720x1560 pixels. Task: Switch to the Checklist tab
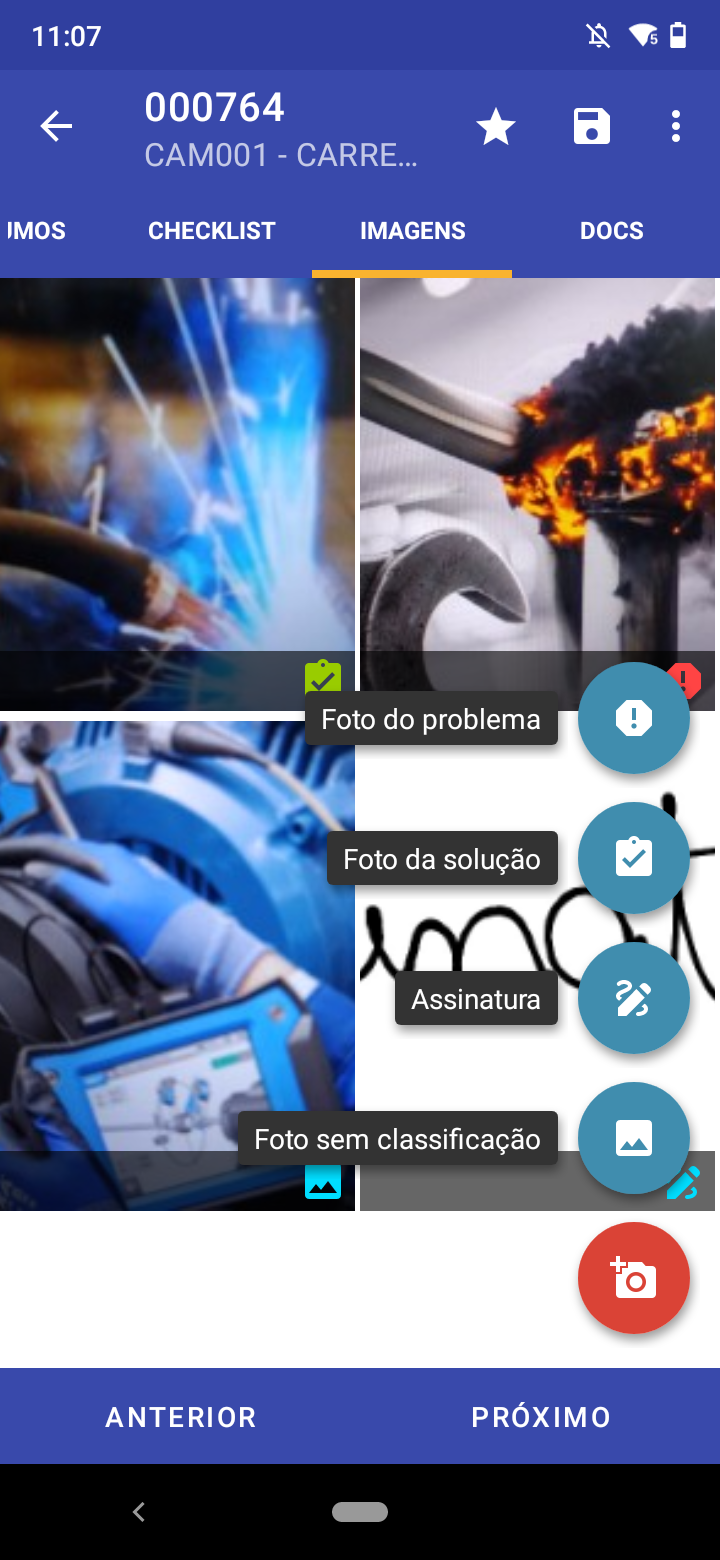coord(211,231)
